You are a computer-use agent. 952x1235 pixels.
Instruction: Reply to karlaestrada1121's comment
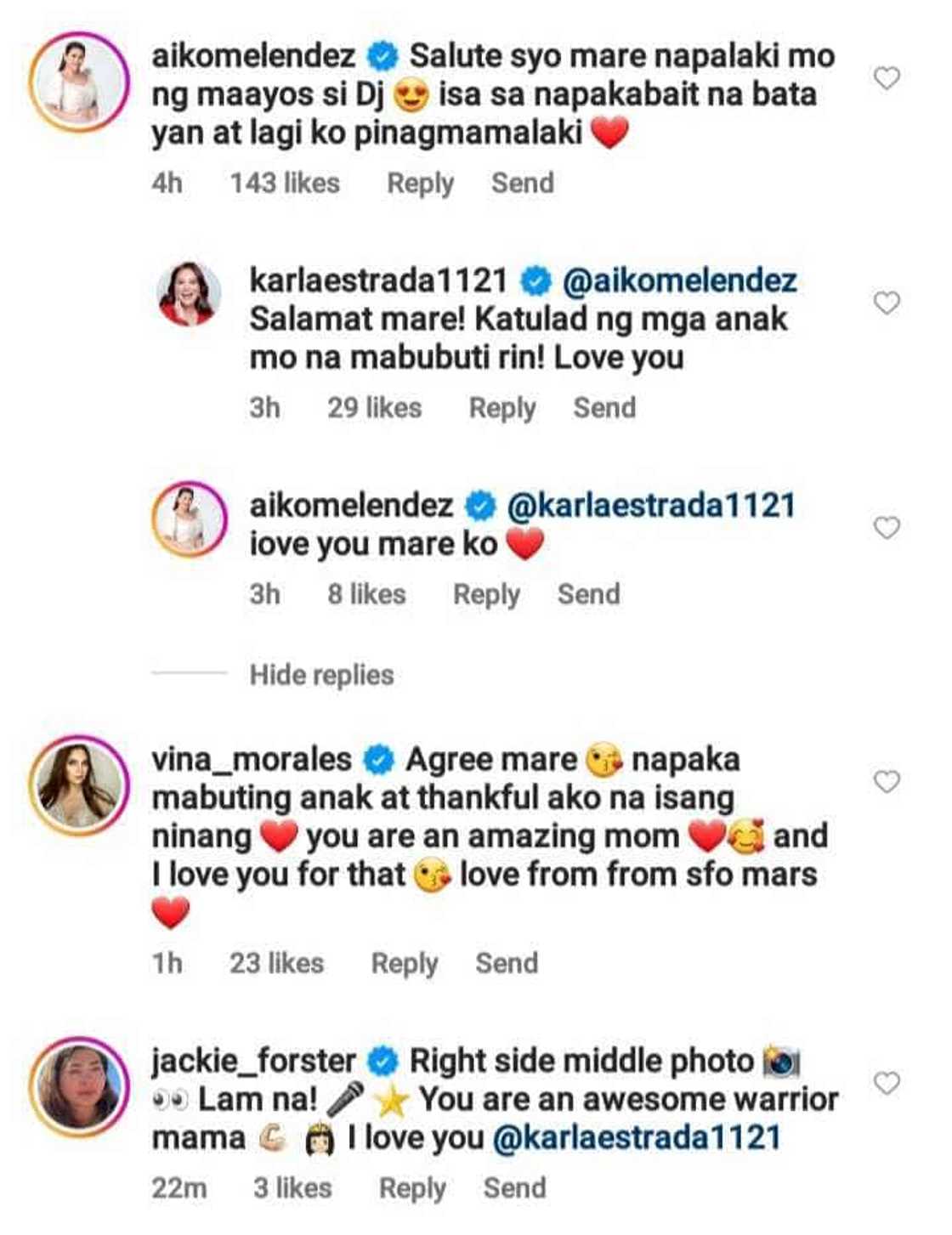[501, 408]
